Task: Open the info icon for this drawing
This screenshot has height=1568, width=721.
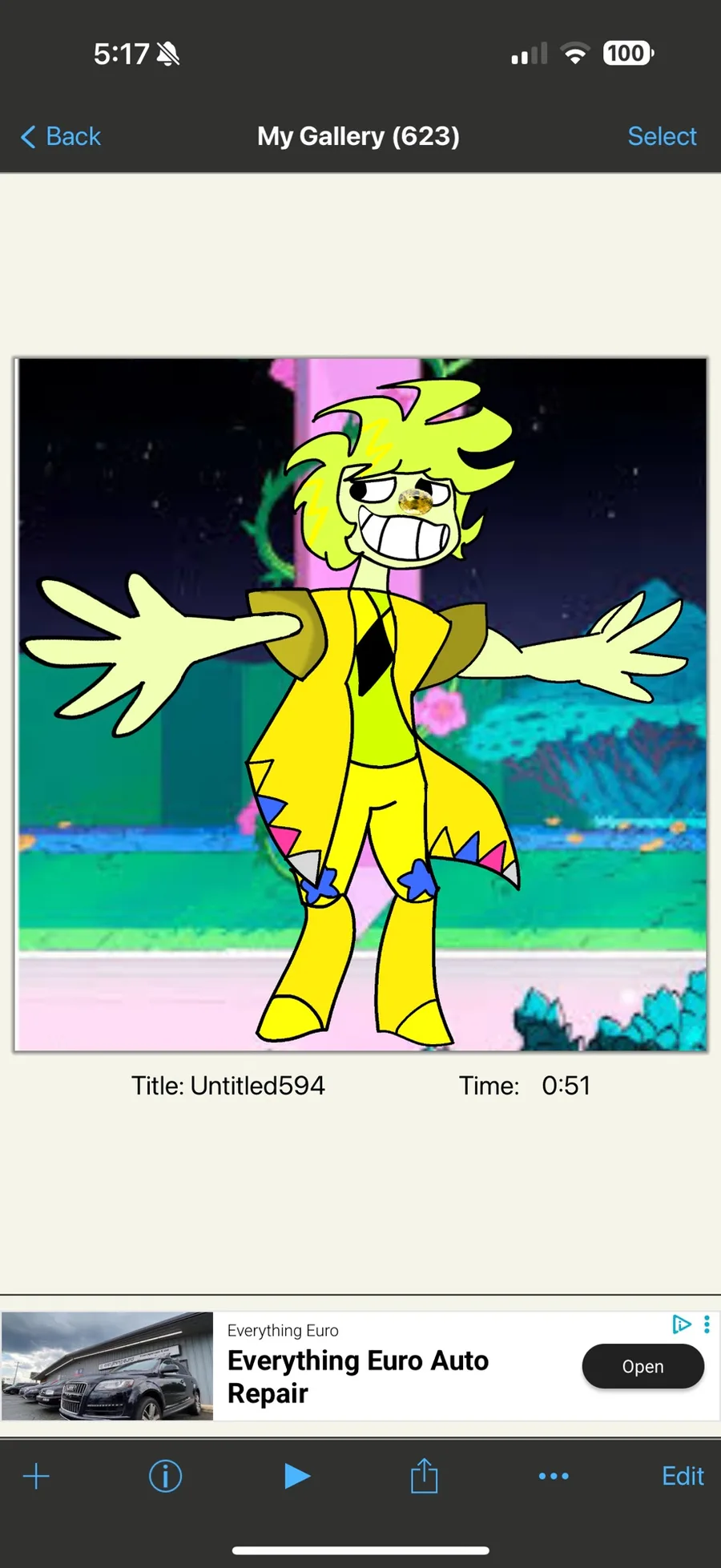Action: pos(166,1476)
